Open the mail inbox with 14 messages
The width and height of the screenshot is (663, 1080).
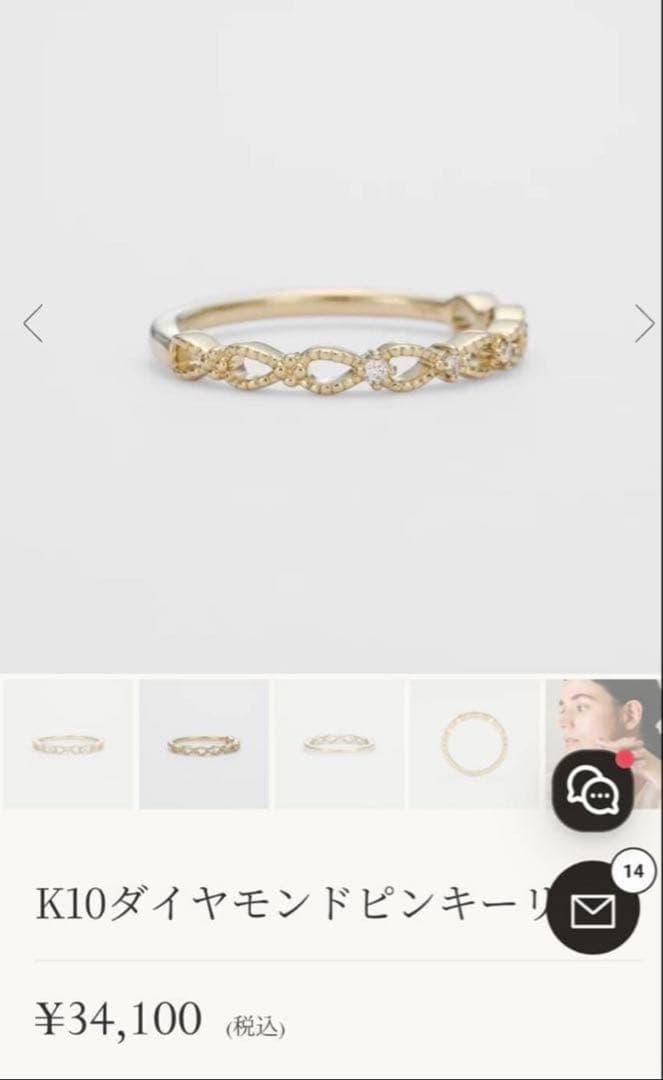[x=594, y=908]
